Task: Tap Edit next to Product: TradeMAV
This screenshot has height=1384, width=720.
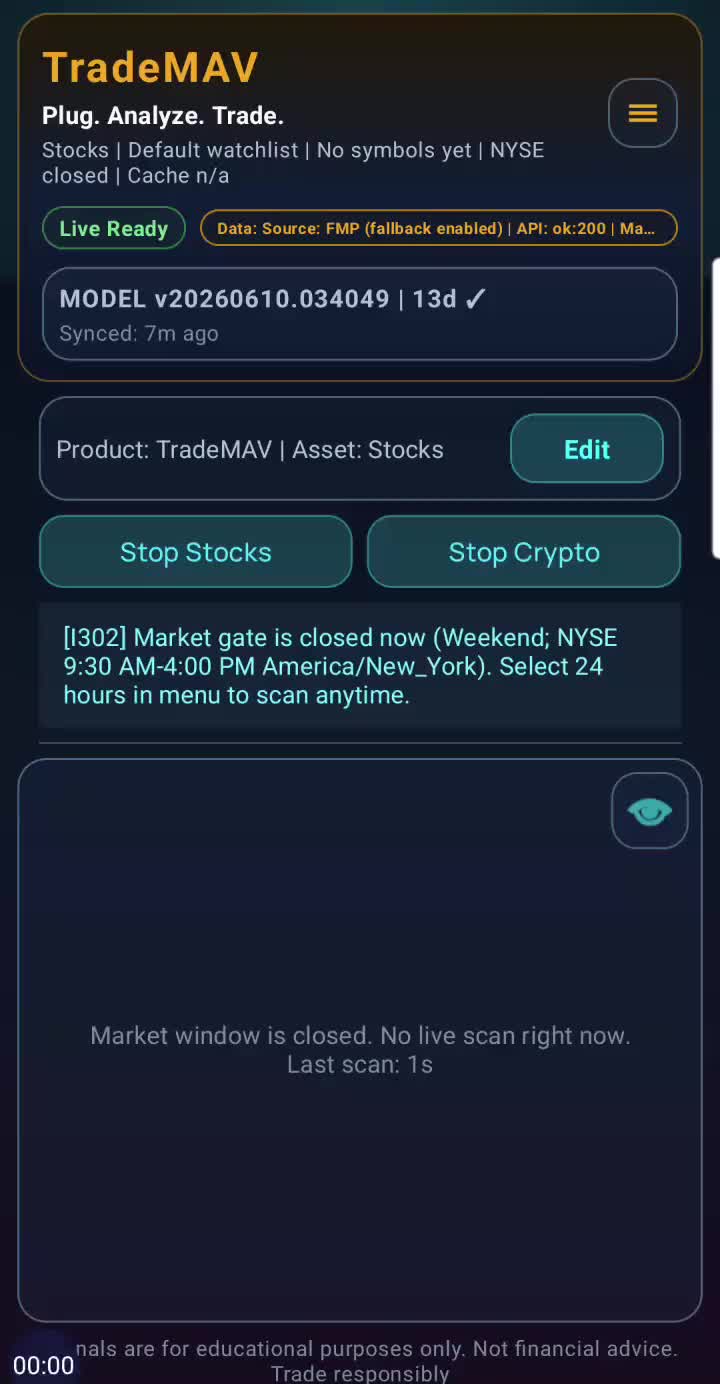Action: (x=587, y=449)
